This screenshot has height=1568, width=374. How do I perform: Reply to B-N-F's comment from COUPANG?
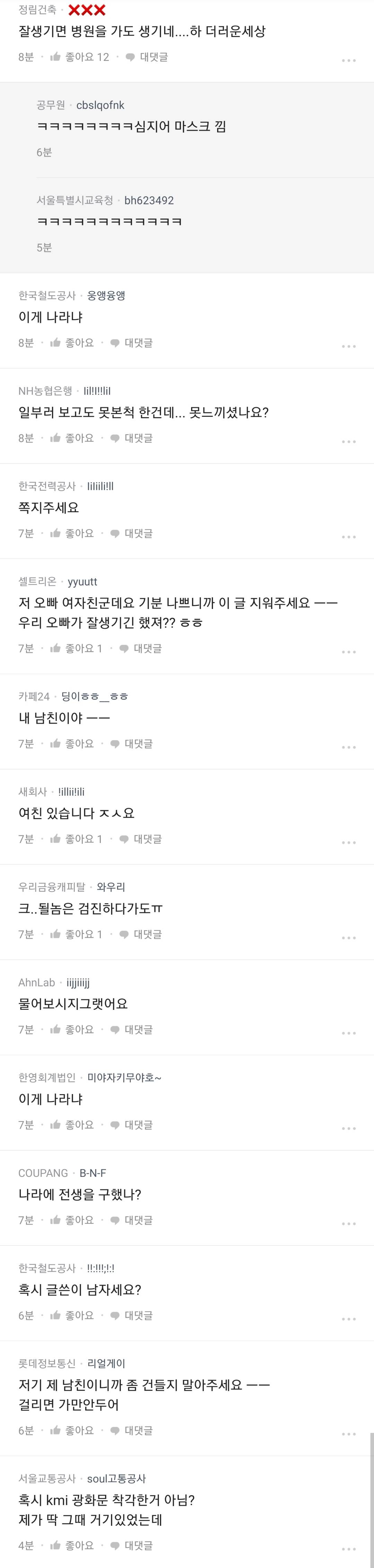(132, 1220)
